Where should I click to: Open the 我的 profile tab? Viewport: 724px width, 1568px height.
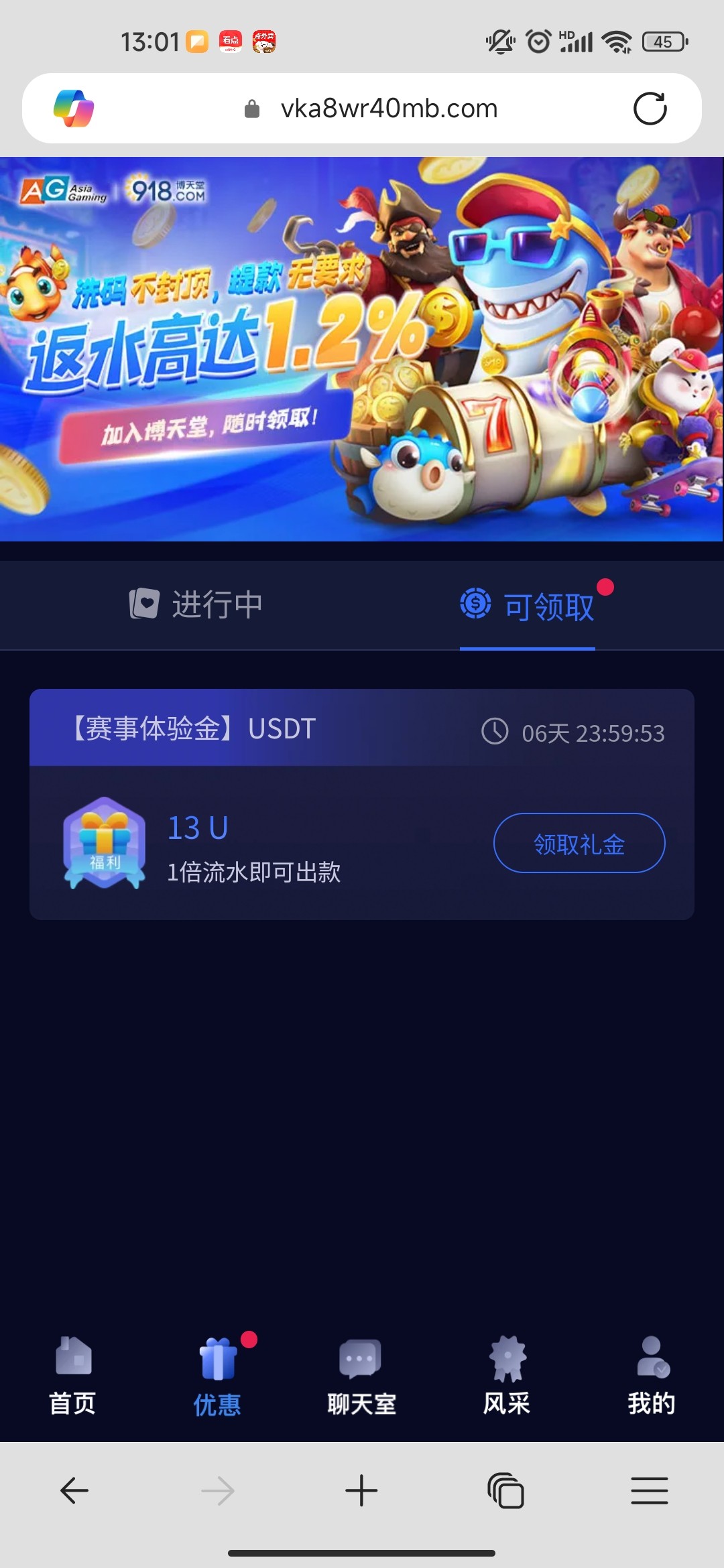[651, 1375]
